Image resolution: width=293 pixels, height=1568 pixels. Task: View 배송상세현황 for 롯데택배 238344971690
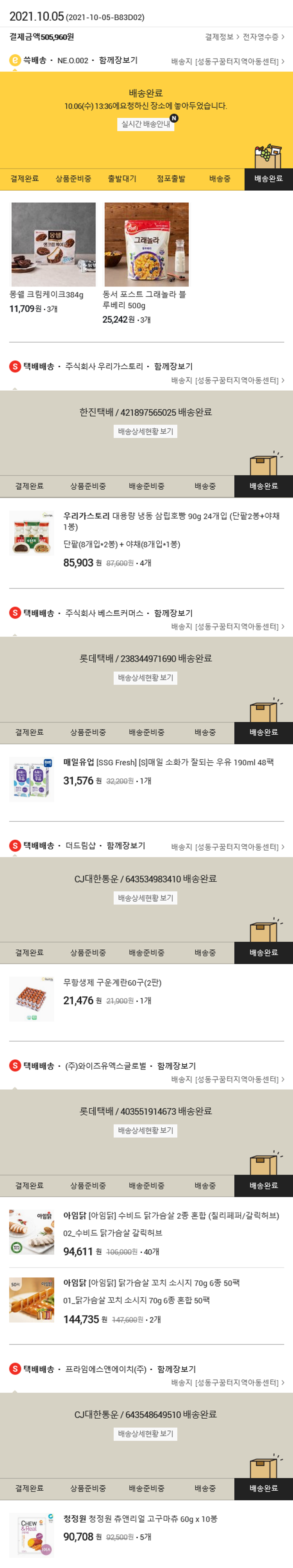pos(146,678)
